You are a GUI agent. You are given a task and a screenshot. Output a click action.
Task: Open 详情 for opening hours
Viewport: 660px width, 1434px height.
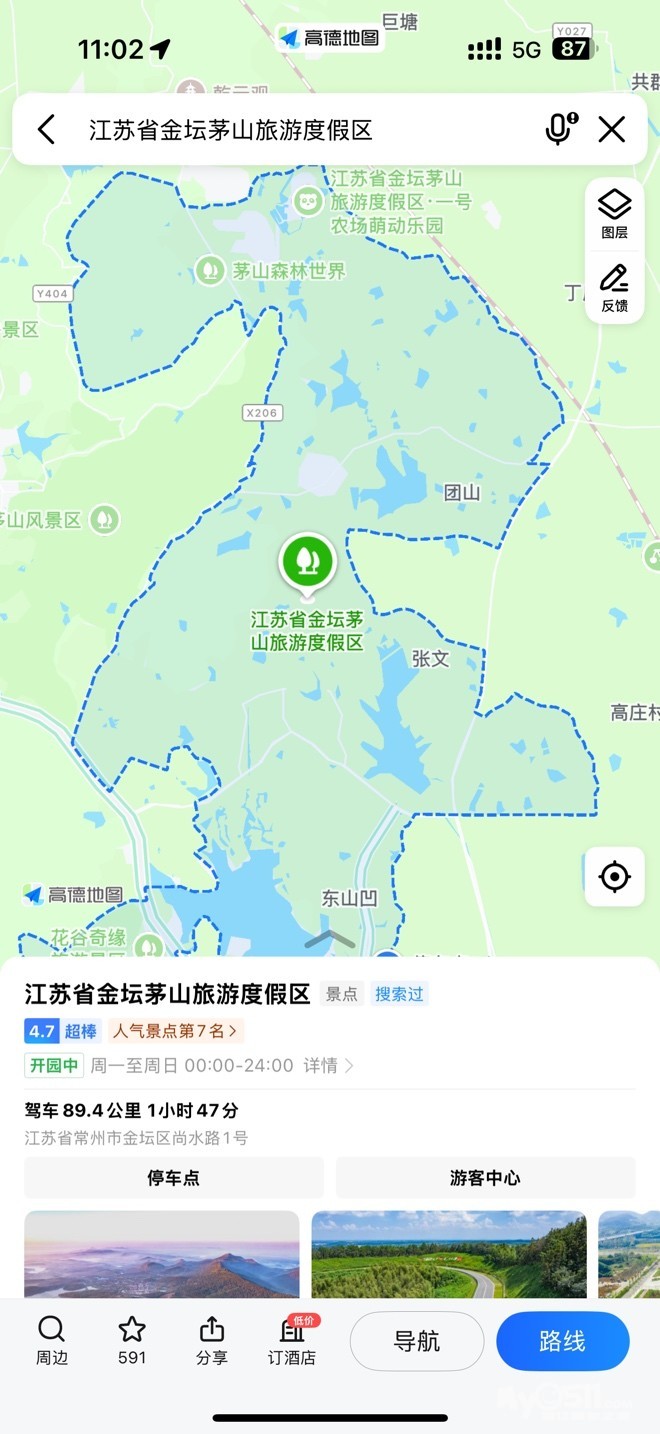328,1066
